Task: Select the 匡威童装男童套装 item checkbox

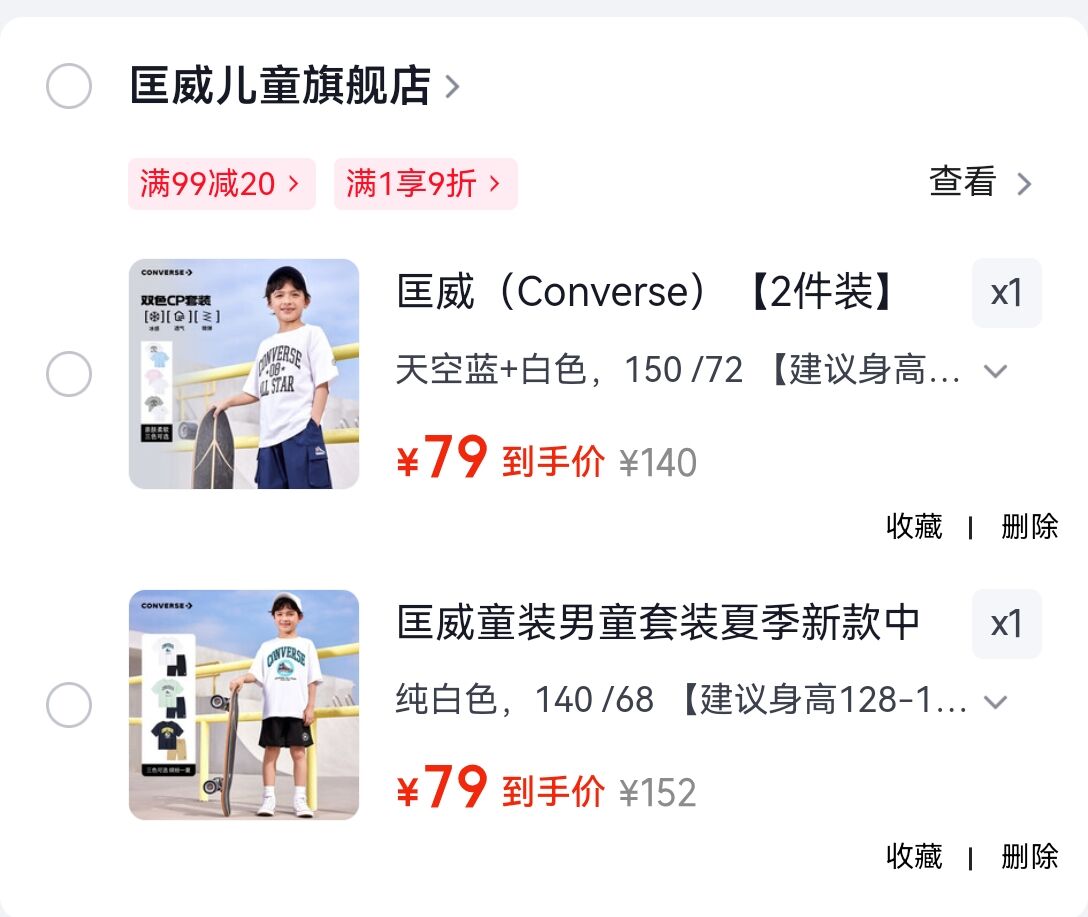Action: (x=69, y=705)
